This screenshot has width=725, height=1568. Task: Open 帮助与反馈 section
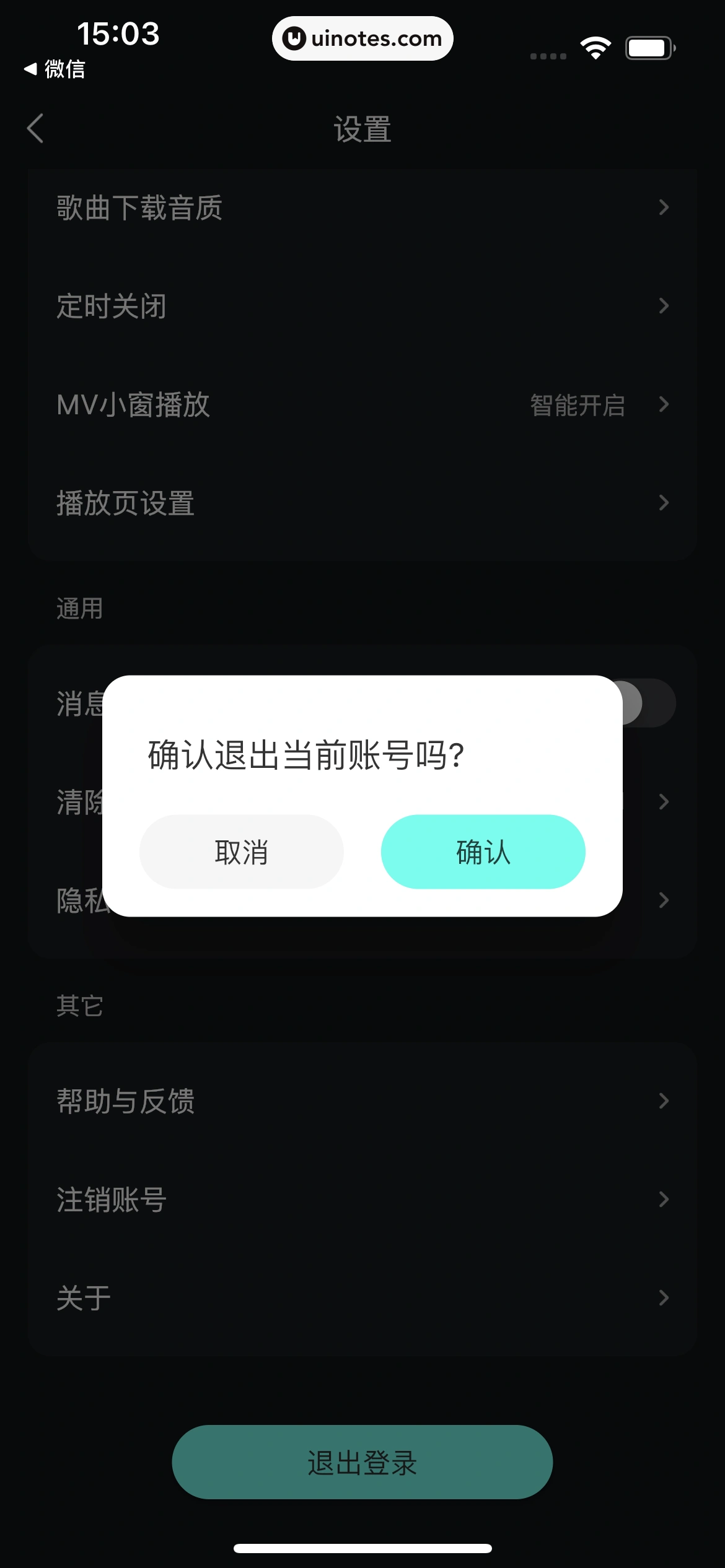pyautogui.click(x=362, y=1100)
